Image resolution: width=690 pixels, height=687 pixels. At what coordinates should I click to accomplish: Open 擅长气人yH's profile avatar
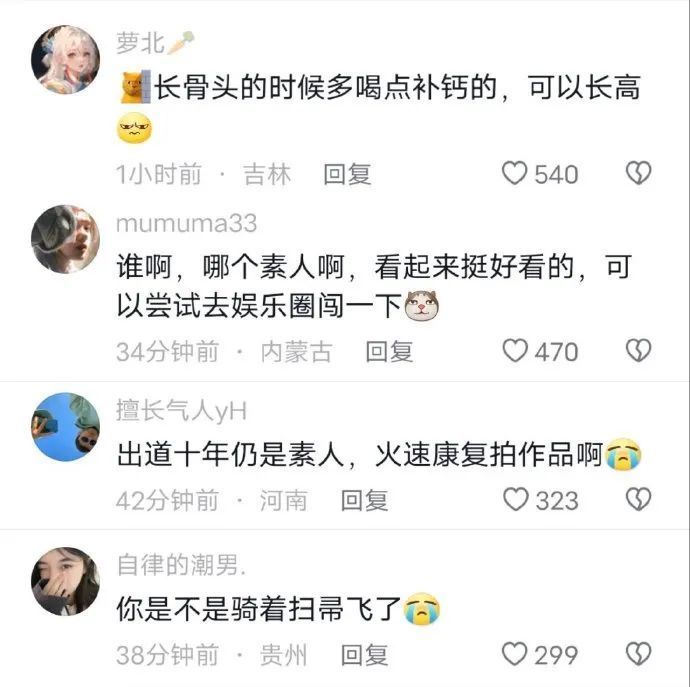click(66, 426)
